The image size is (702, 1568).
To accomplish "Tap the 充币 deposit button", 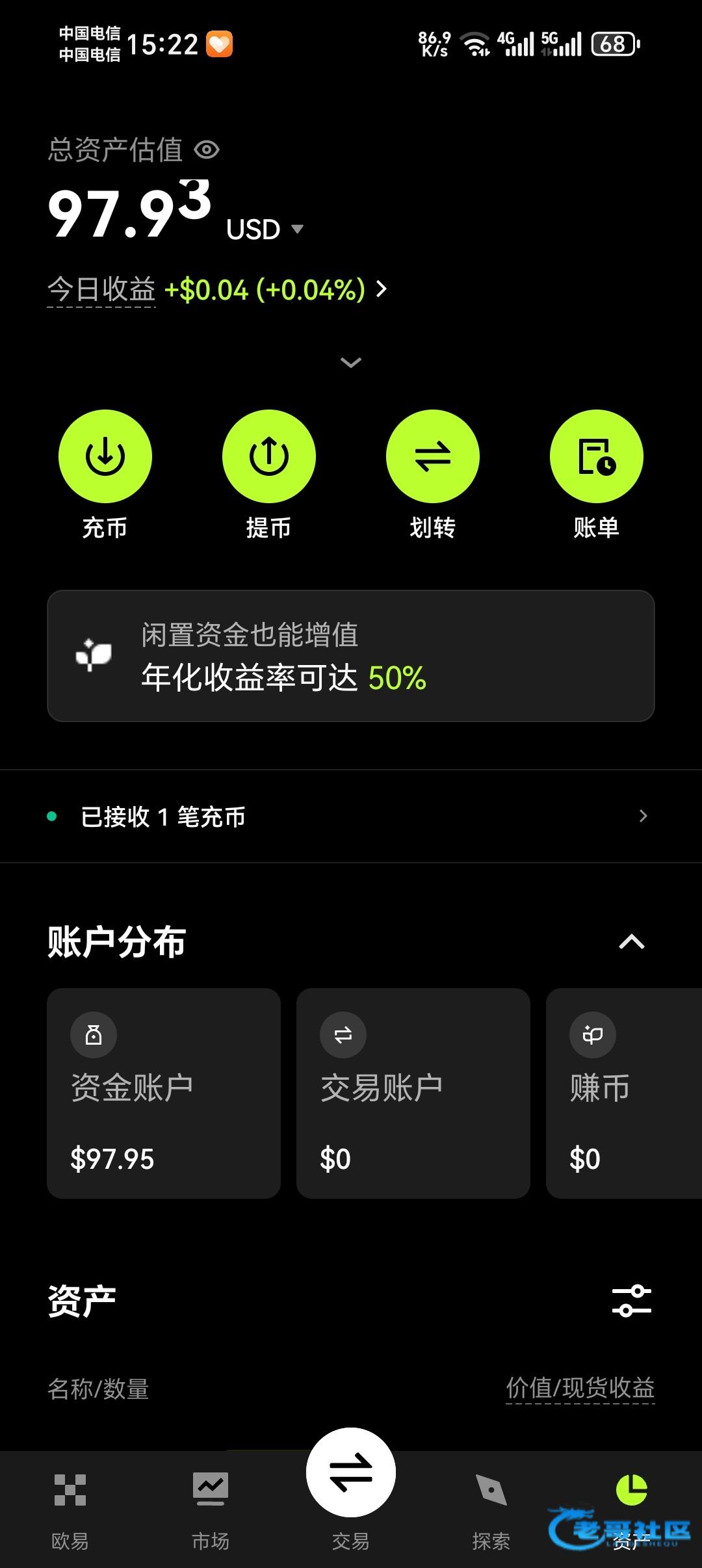I will coord(105,456).
